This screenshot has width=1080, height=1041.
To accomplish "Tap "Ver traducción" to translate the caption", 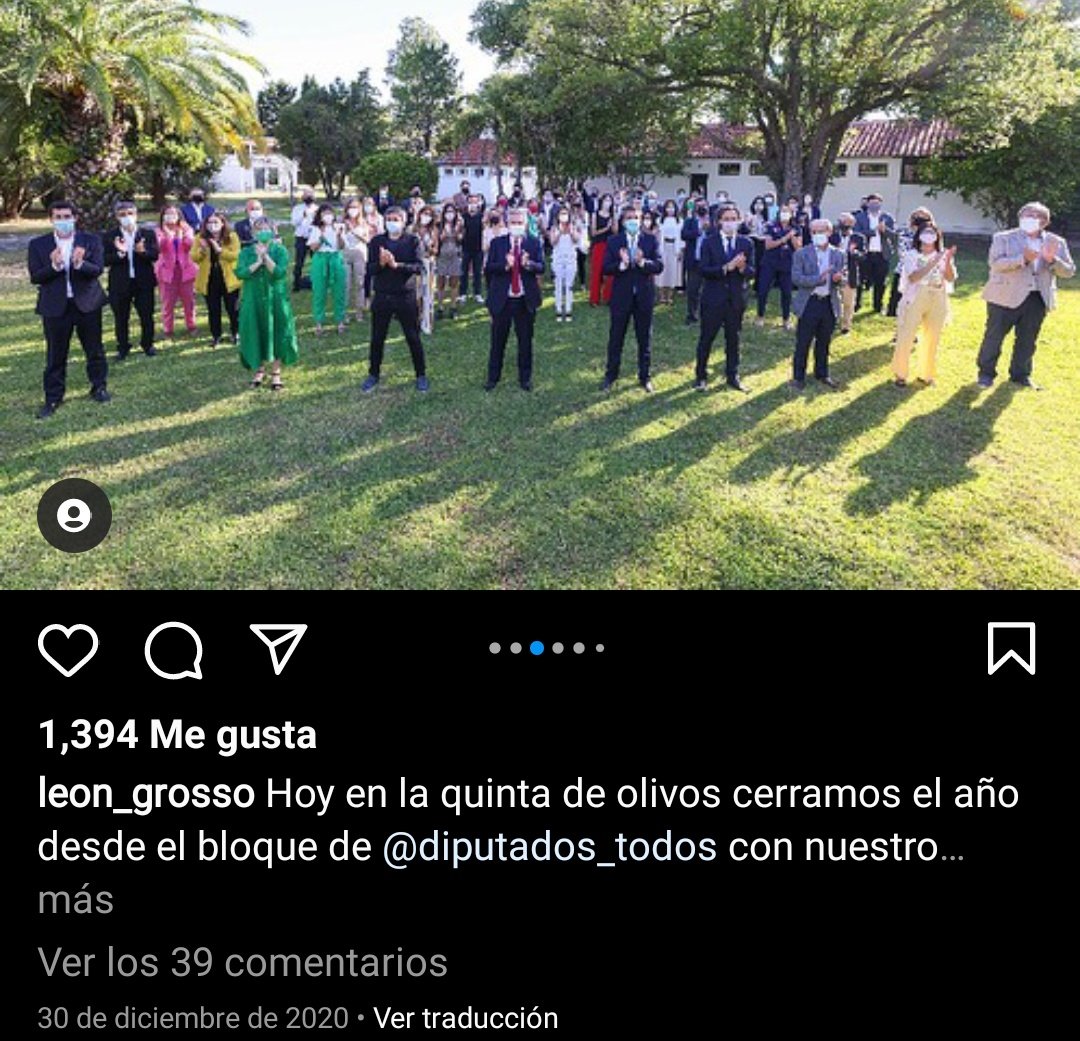I will coord(465,1018).
